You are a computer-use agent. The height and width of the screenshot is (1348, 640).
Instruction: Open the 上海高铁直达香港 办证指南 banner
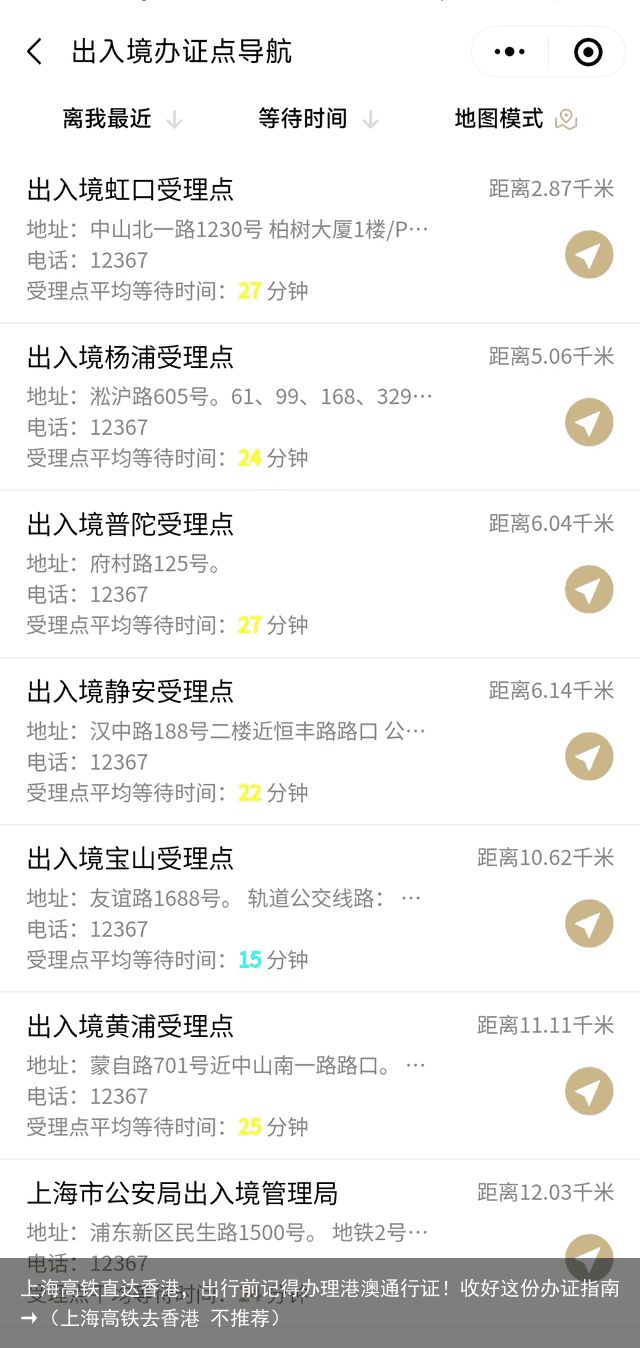(x=320, y=1302)
